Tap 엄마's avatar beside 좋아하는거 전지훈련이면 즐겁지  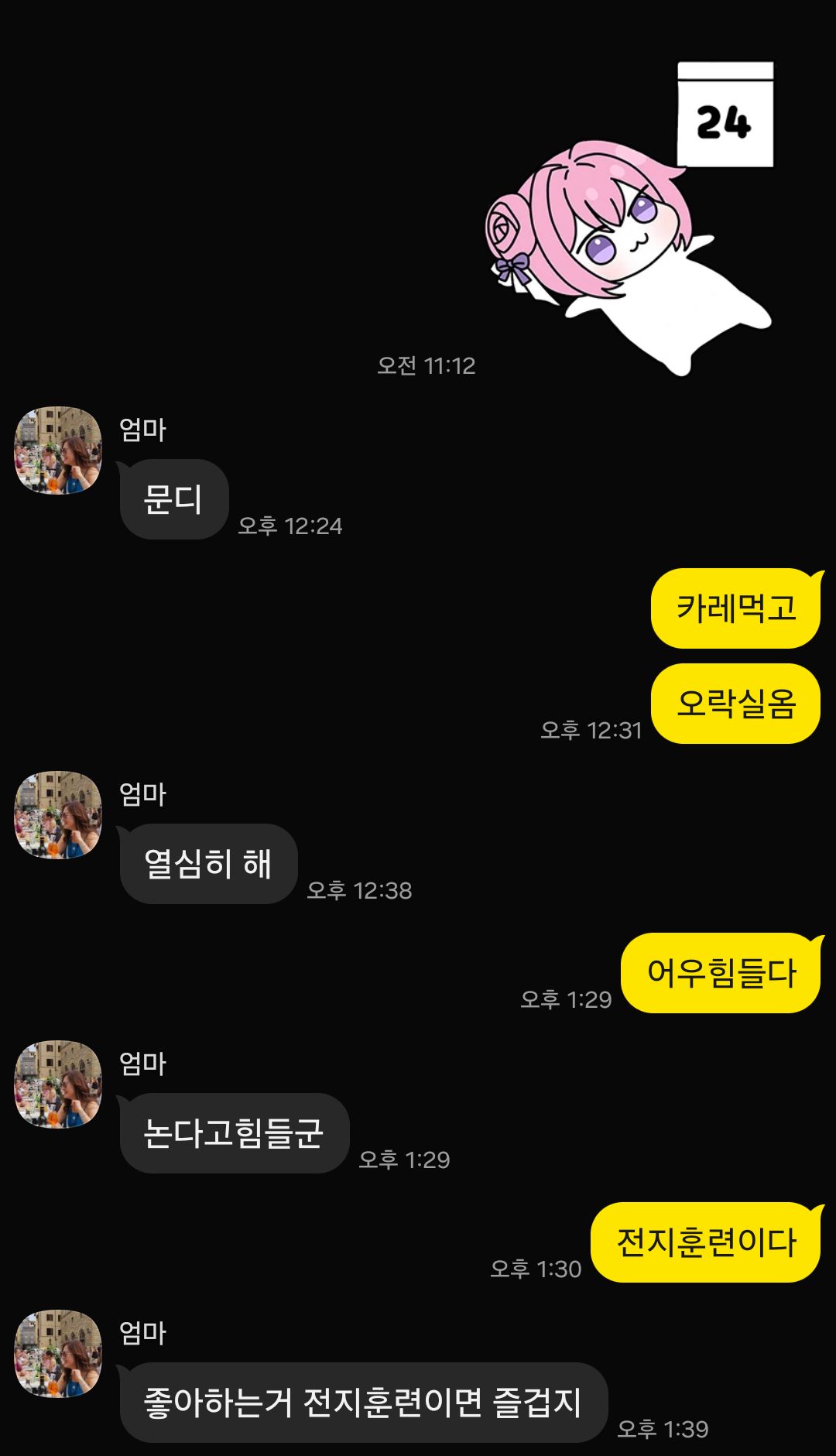click(x=58, y=1354)
